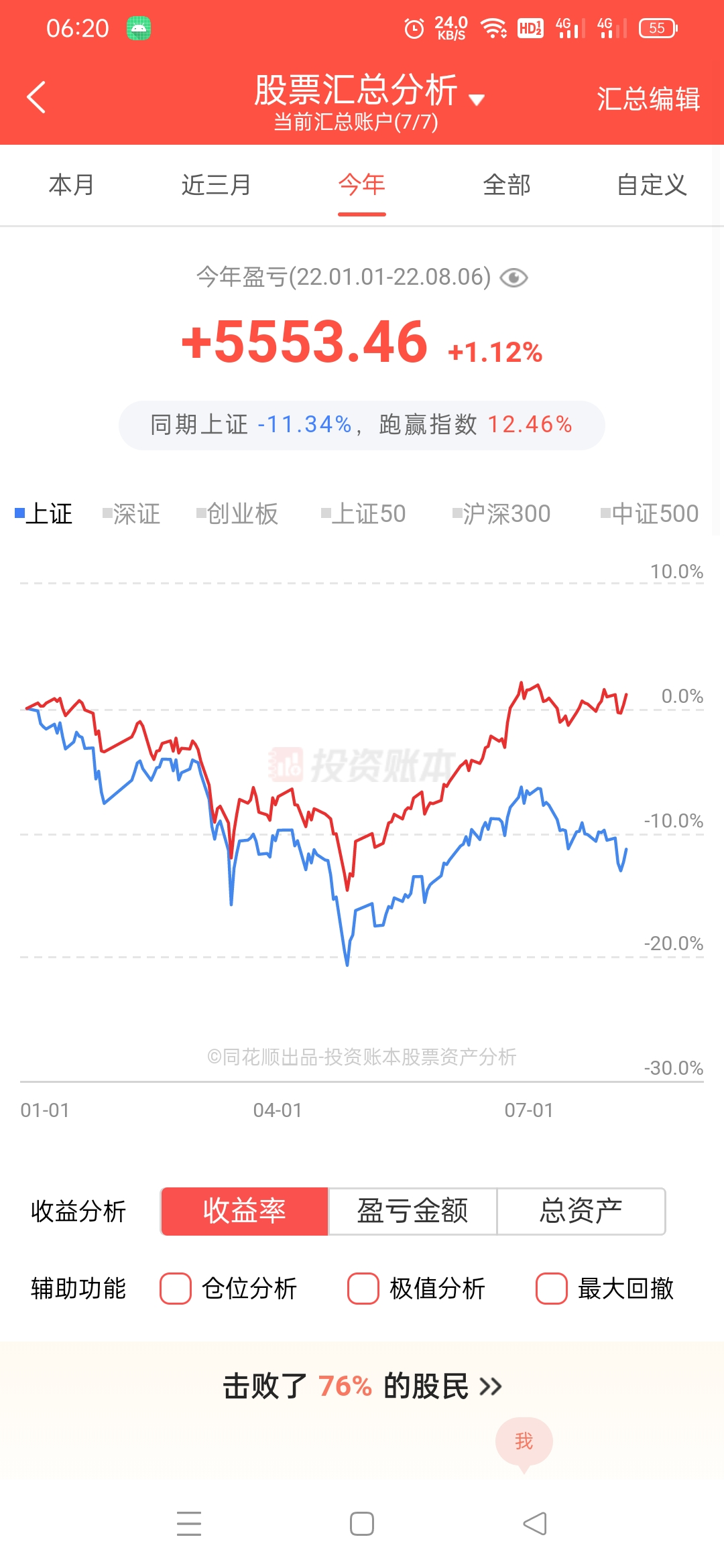Compare against the 创业板 index

(237, 514)
